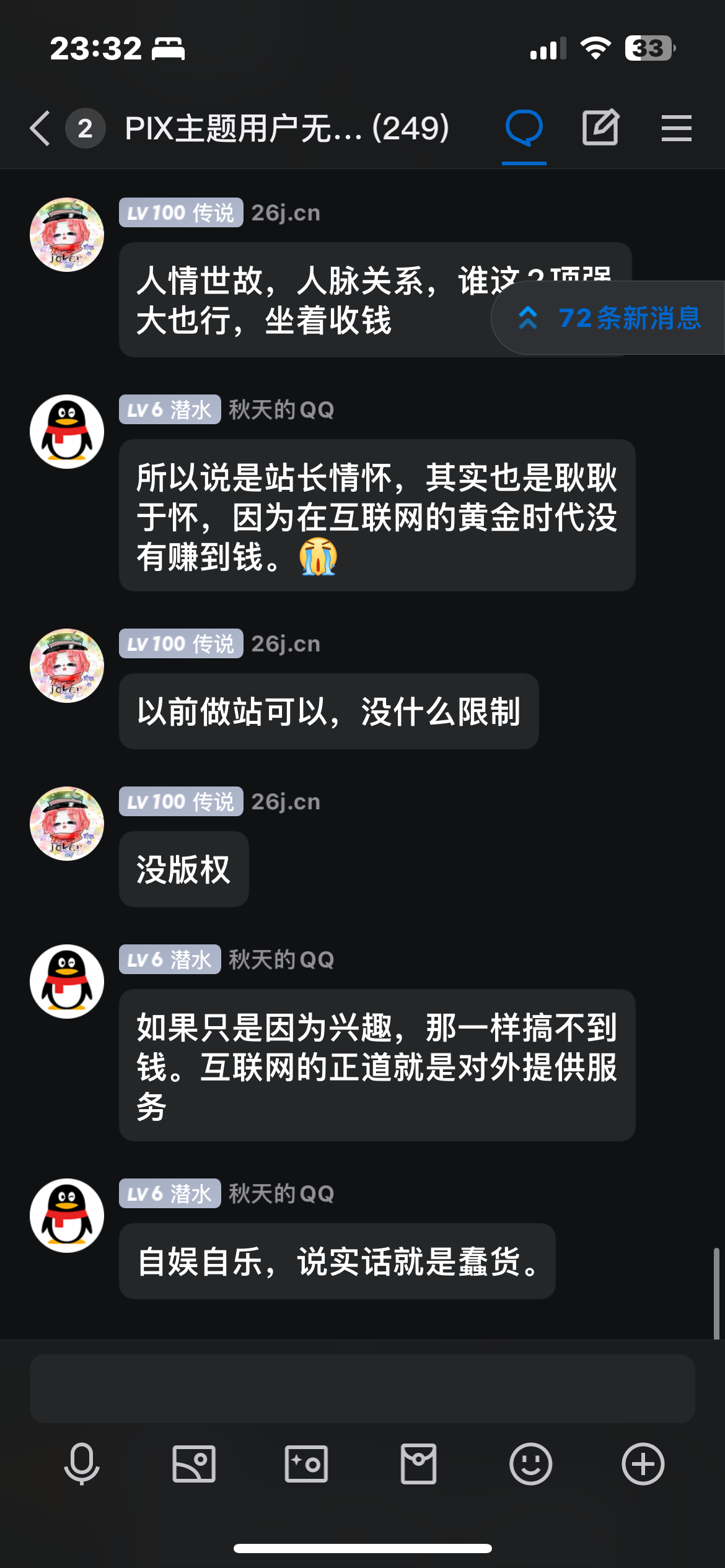Open photo gallery picker icon
This screenshot has height=1568, width=725.
click(x=194, y=1464)
